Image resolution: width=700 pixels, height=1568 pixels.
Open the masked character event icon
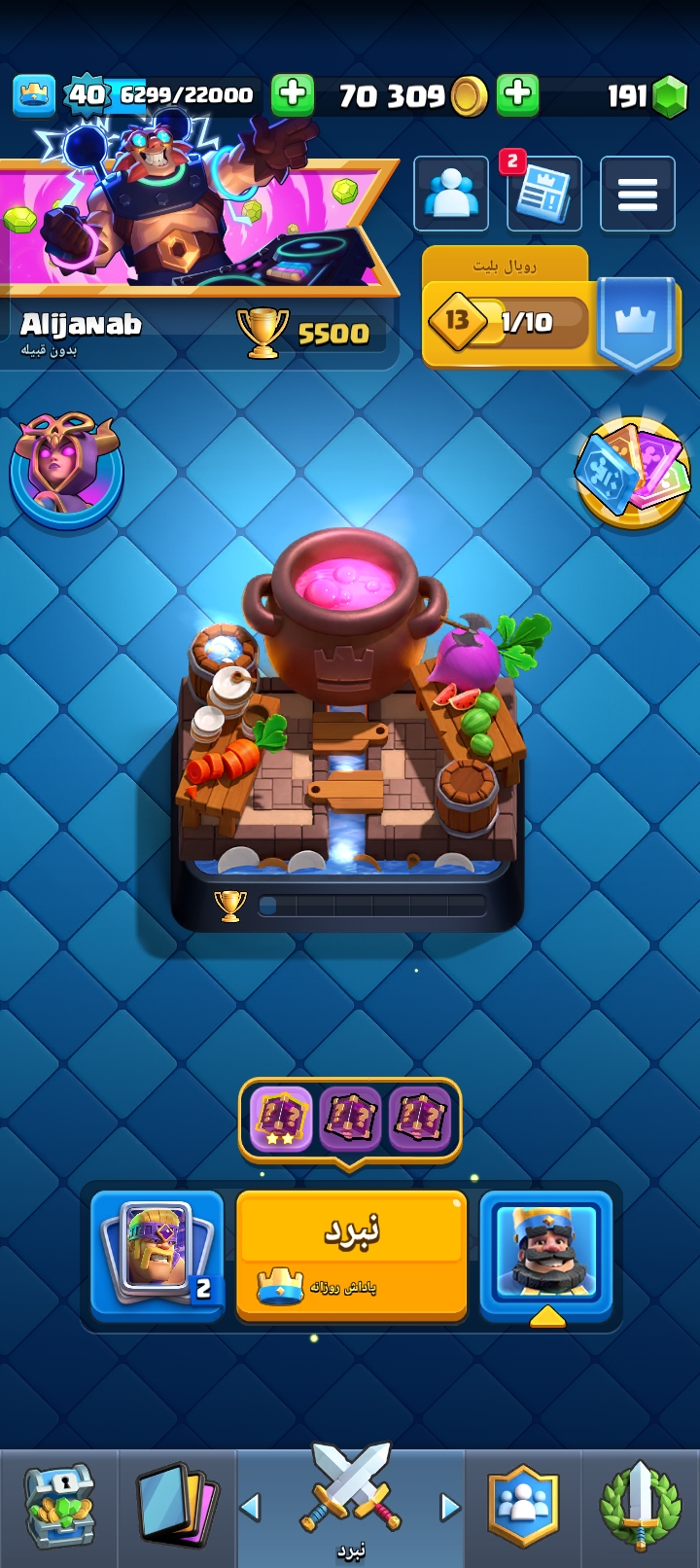tap(66, 470)
